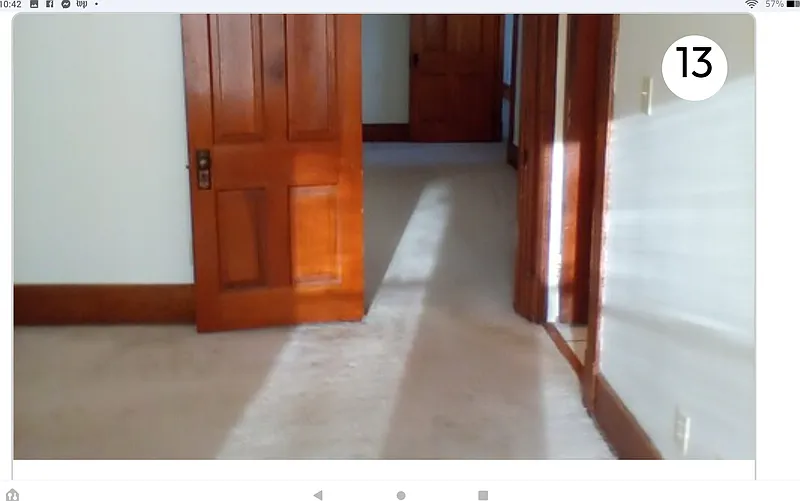
Task: Return to the home screen
Action: (401, 495)
